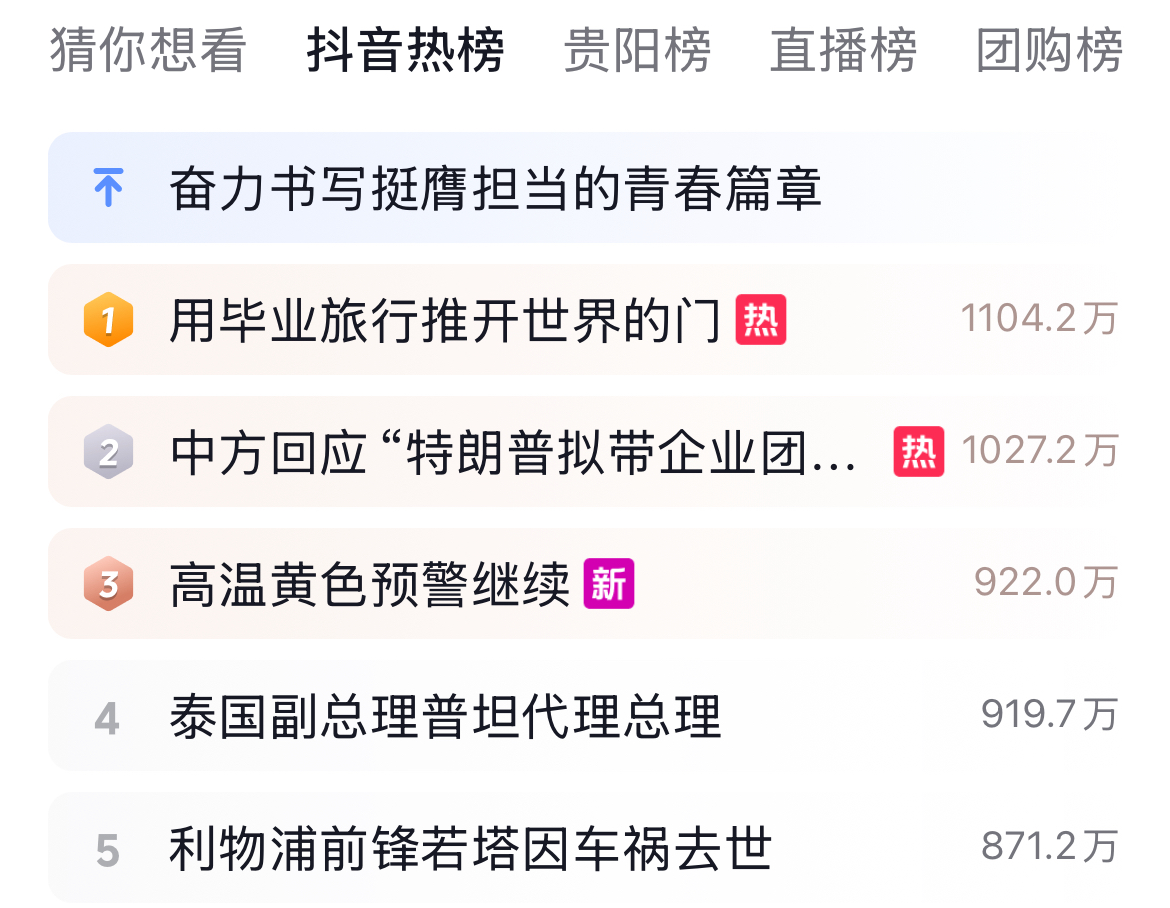Open the 团购榜 tab
This screenshot has height=908, width=1170.
pyautogui.click(x=1049, y=50)
